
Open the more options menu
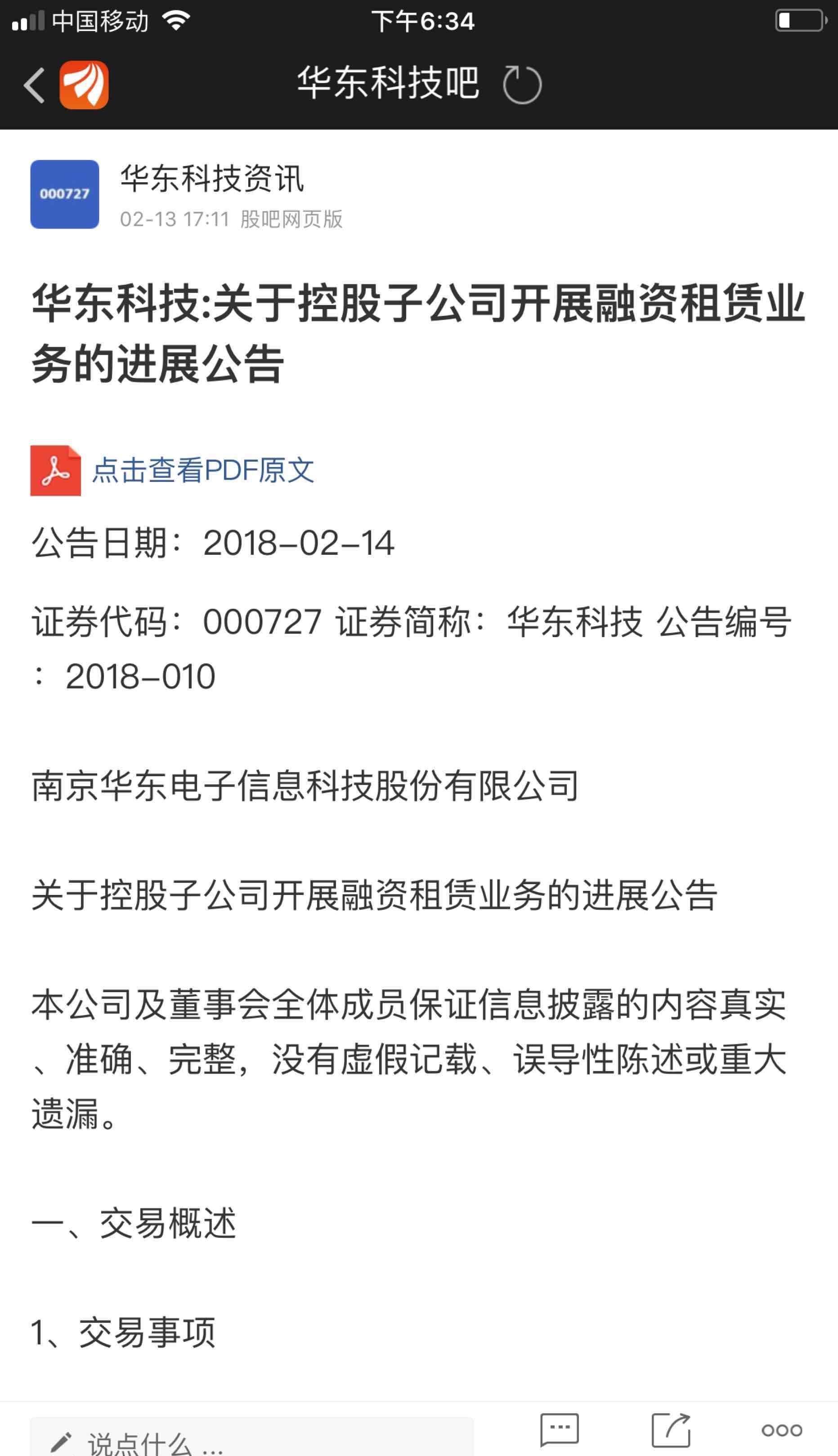tap(781, 1431)
